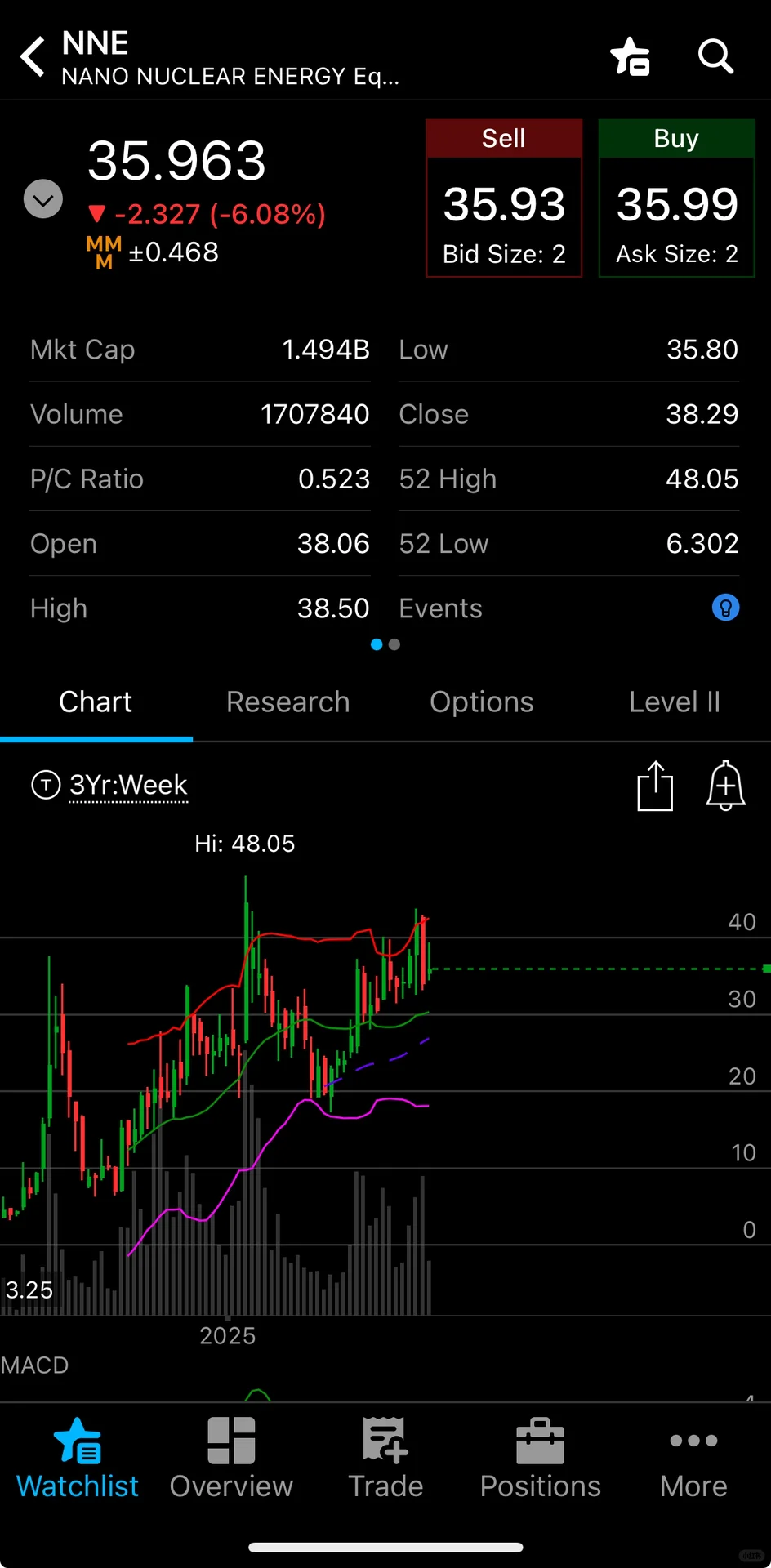Open symbol search magnifier
This screenshot has width=771, height=1568.
pos(715,57)
